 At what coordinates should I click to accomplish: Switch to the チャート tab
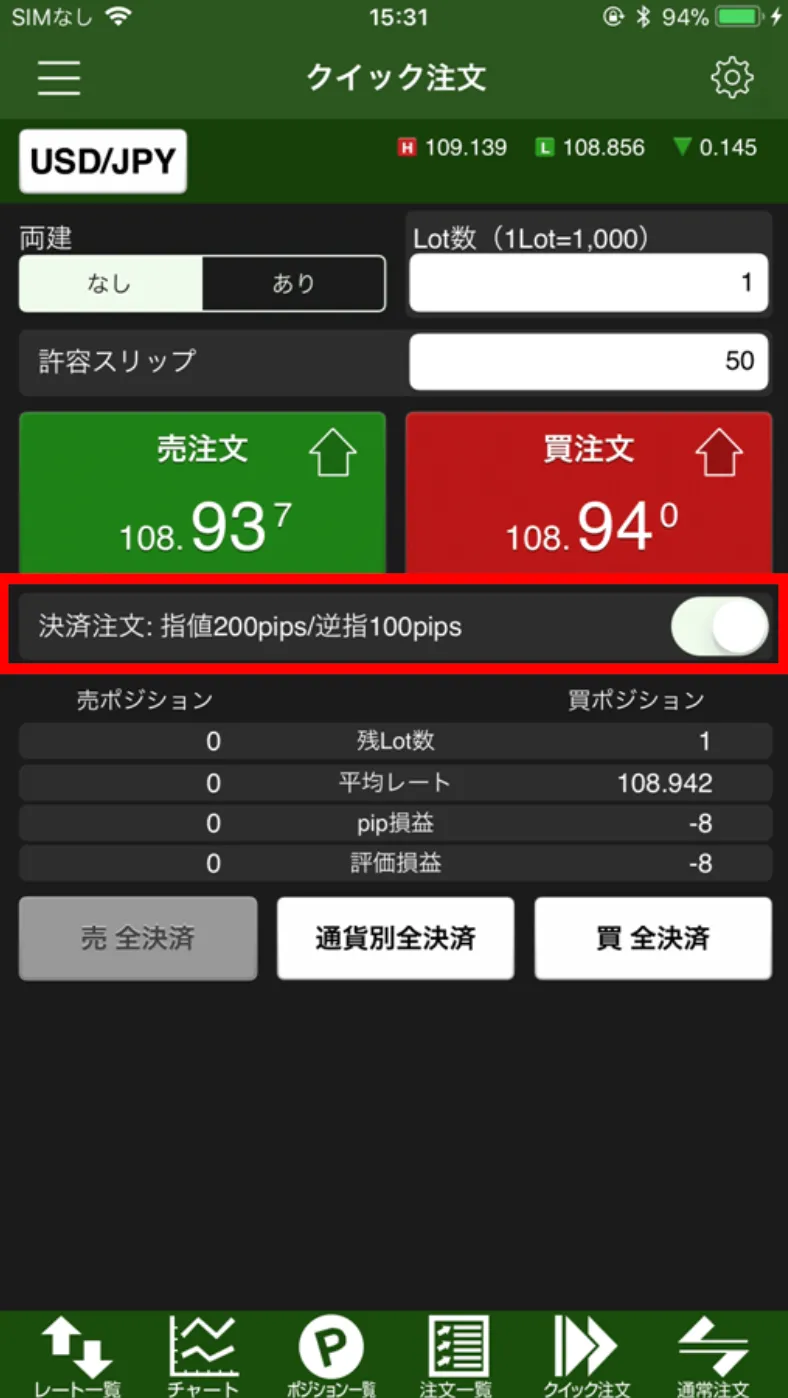pos(204,1356)
